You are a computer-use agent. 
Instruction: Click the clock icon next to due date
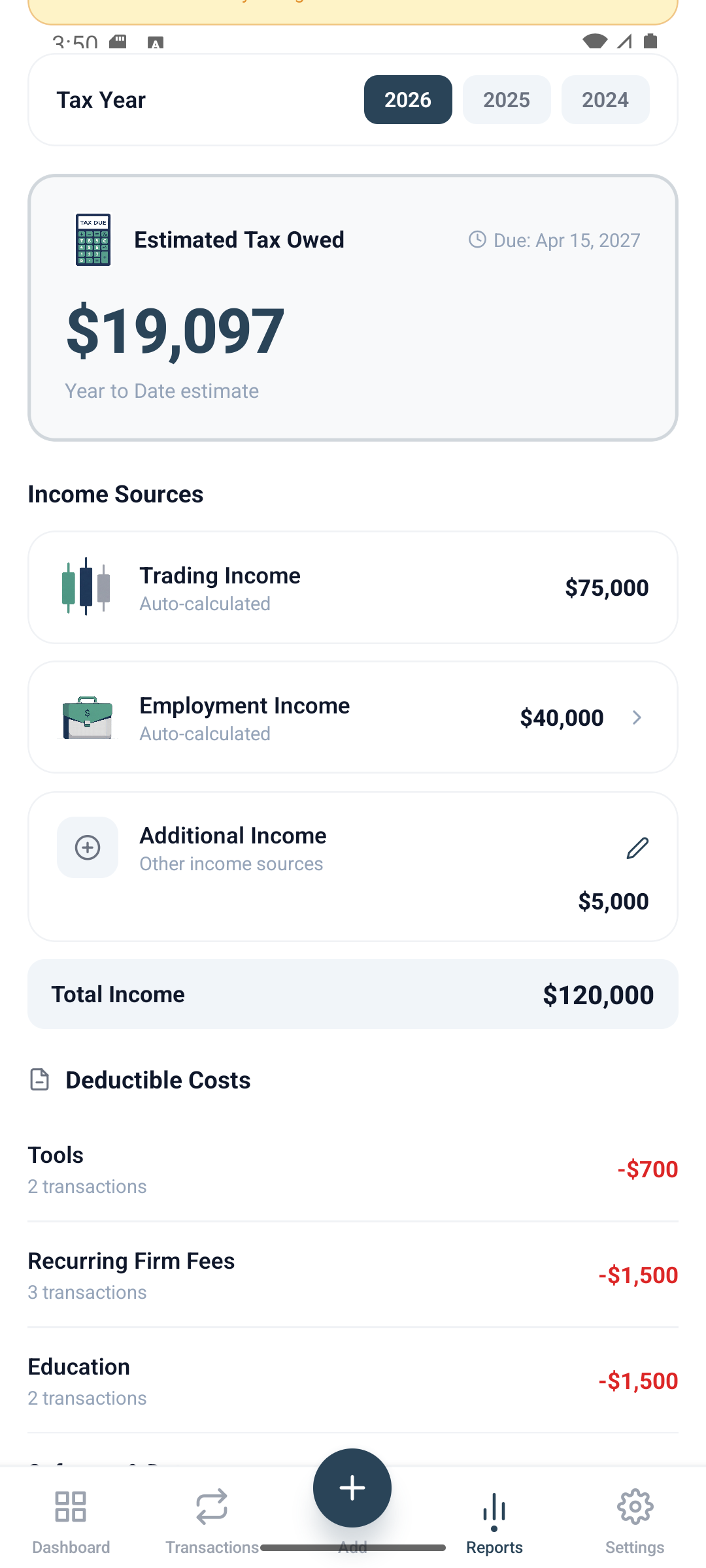coord(477,240)
